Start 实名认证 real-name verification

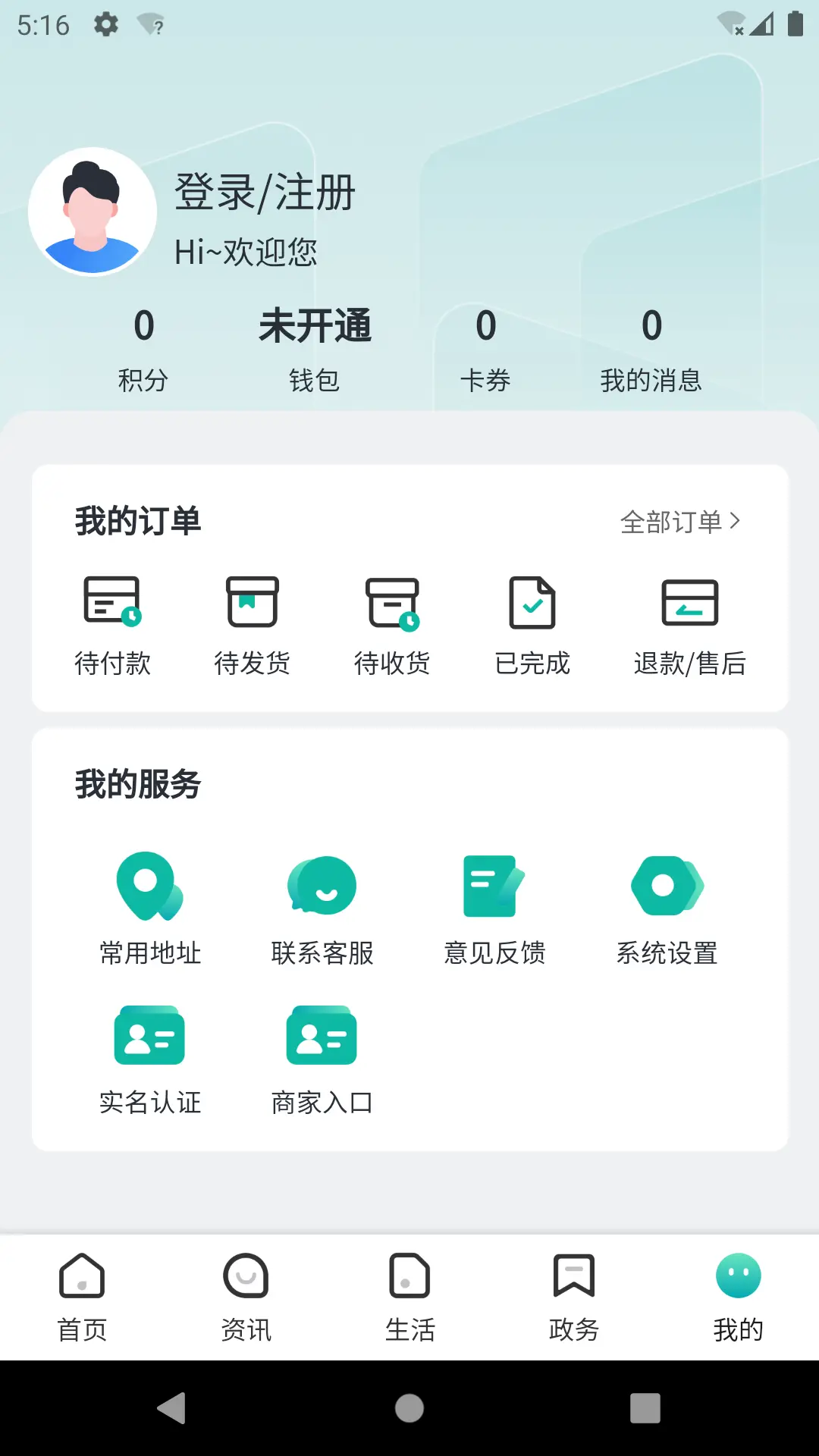150,1059
